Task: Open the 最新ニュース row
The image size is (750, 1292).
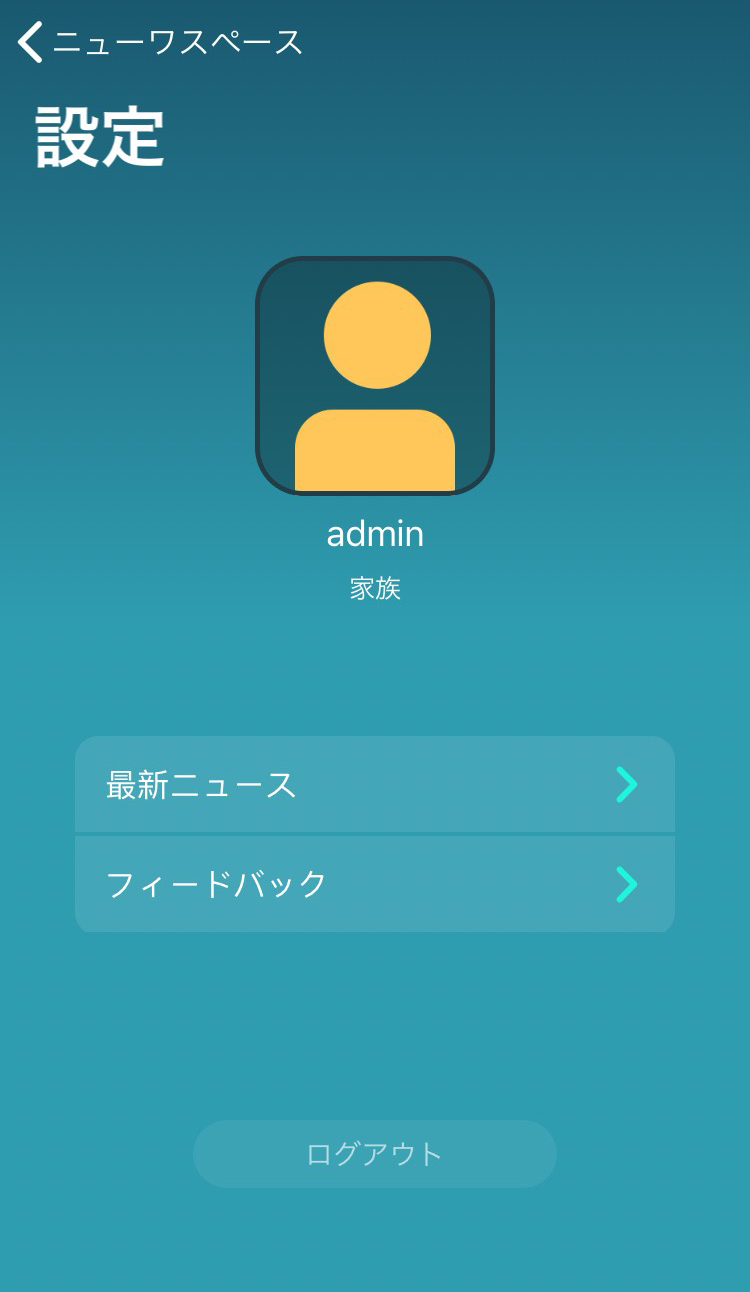Action: coord(375,784)
